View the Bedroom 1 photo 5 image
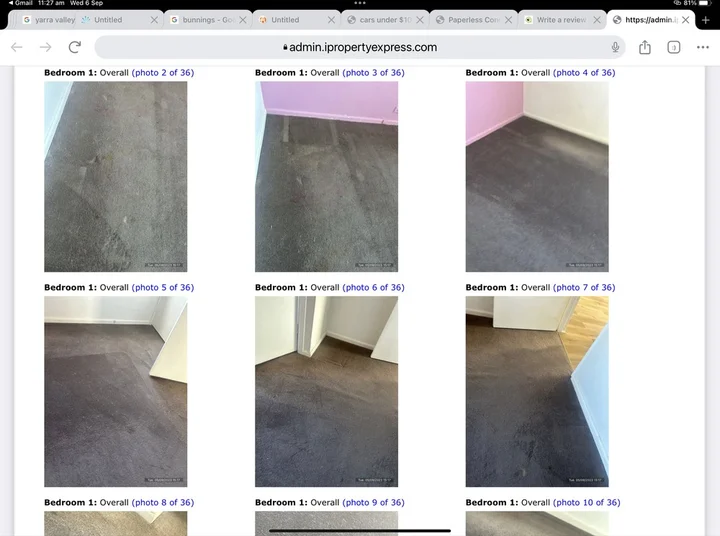Image resolution: width=720 pixels, height=536 pixels. 115,391
